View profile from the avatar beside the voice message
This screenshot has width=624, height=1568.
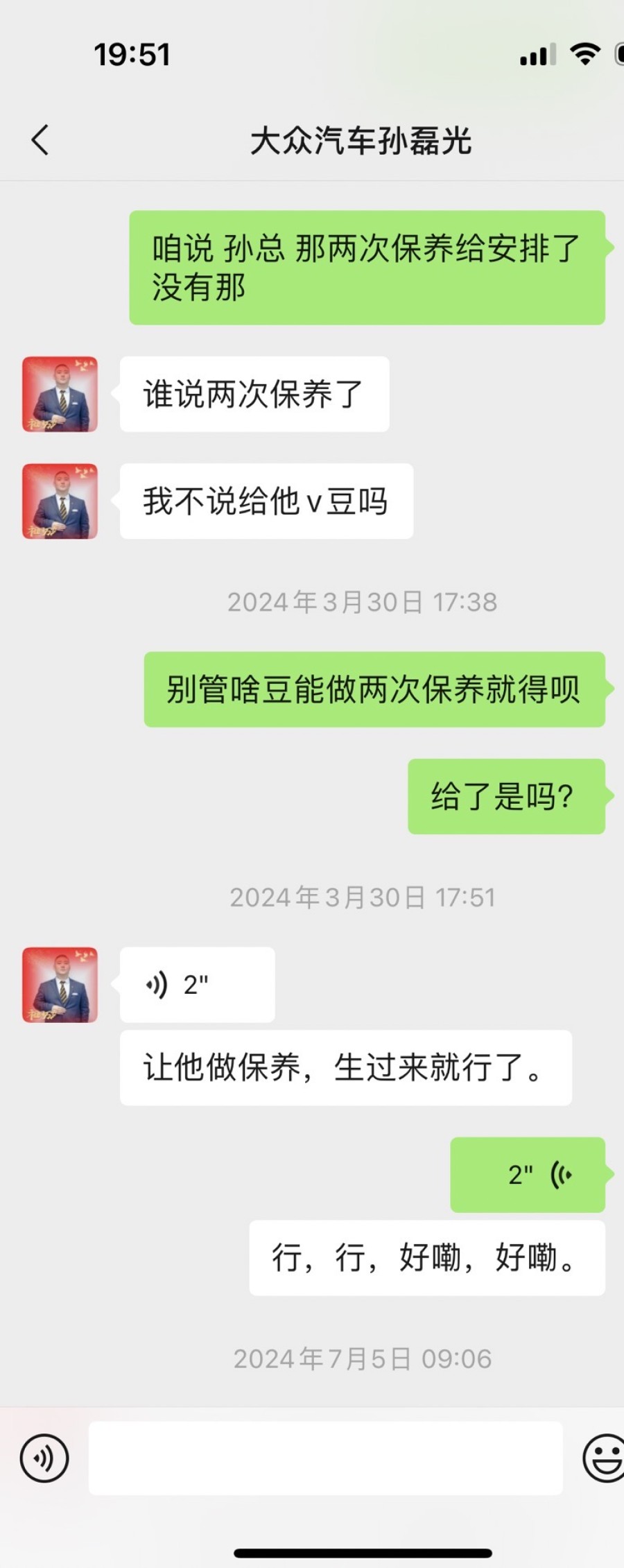(60, 985)
